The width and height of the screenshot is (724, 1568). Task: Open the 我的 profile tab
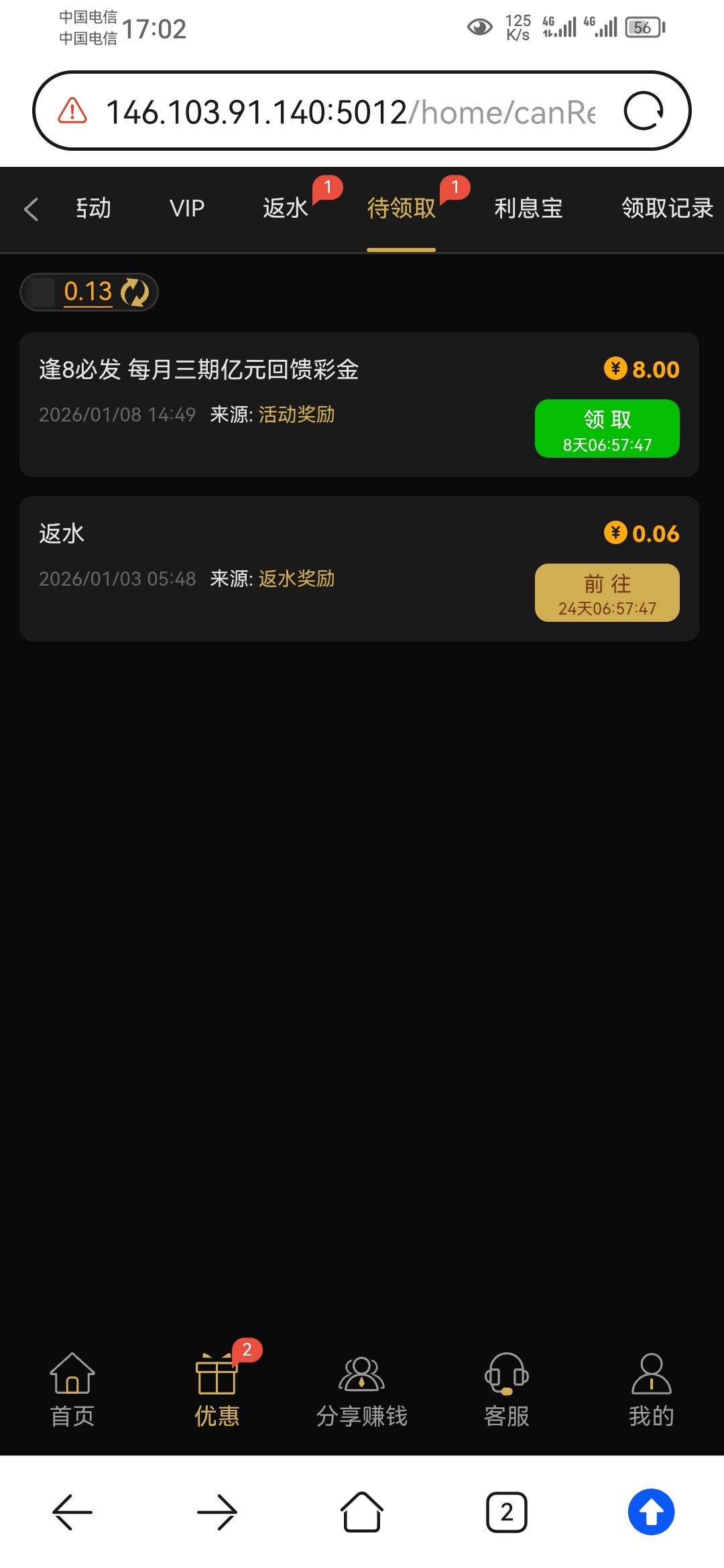[651, 1390]
